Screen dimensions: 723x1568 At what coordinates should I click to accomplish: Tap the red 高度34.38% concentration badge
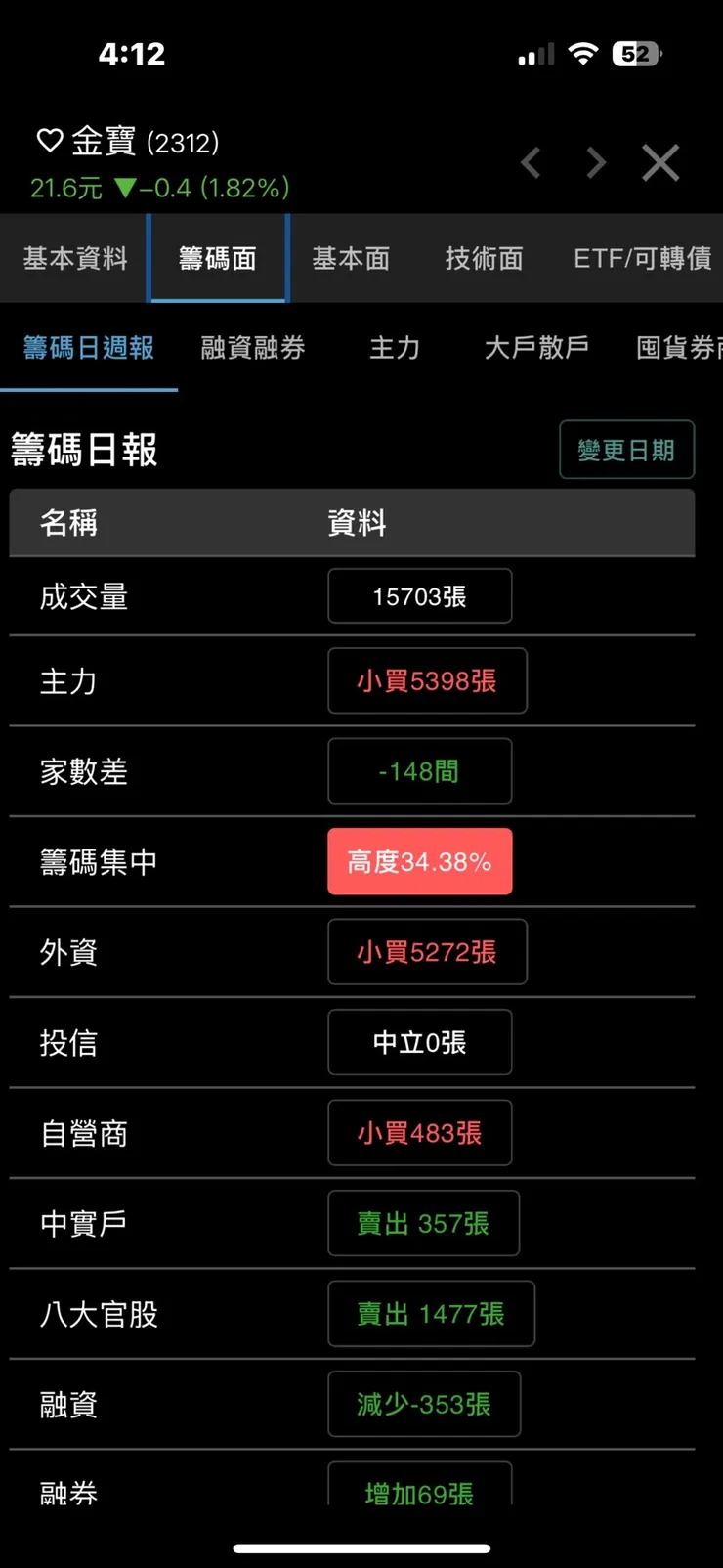click(x=419, y=861)
